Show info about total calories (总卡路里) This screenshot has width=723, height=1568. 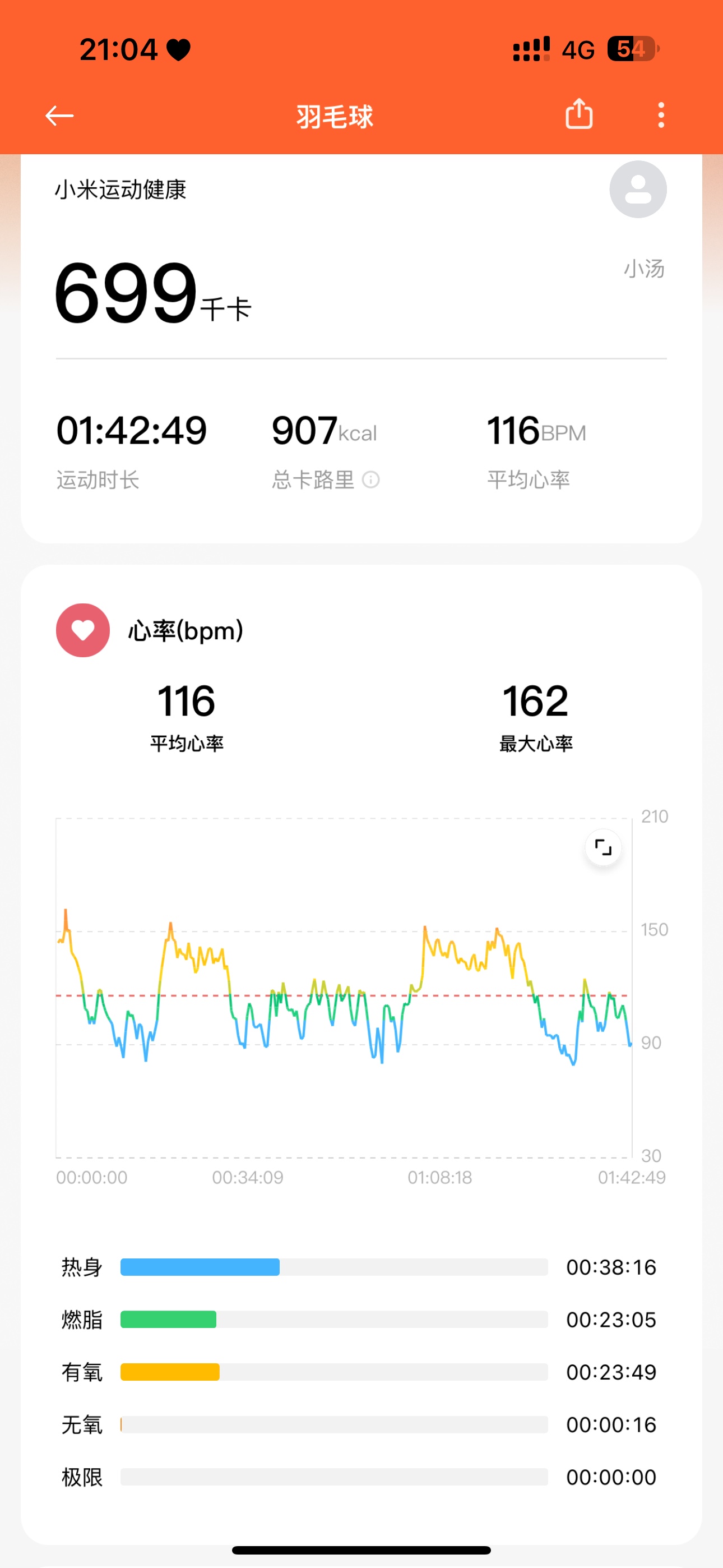click(x=370, y=480)
